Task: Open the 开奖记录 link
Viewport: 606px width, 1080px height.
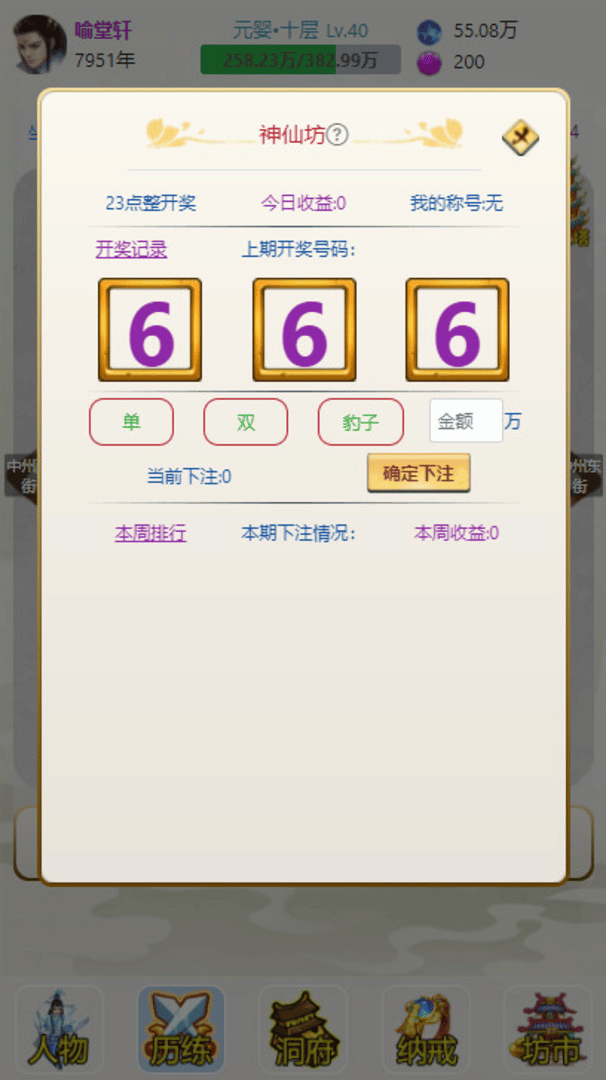Action: point(131,250)
